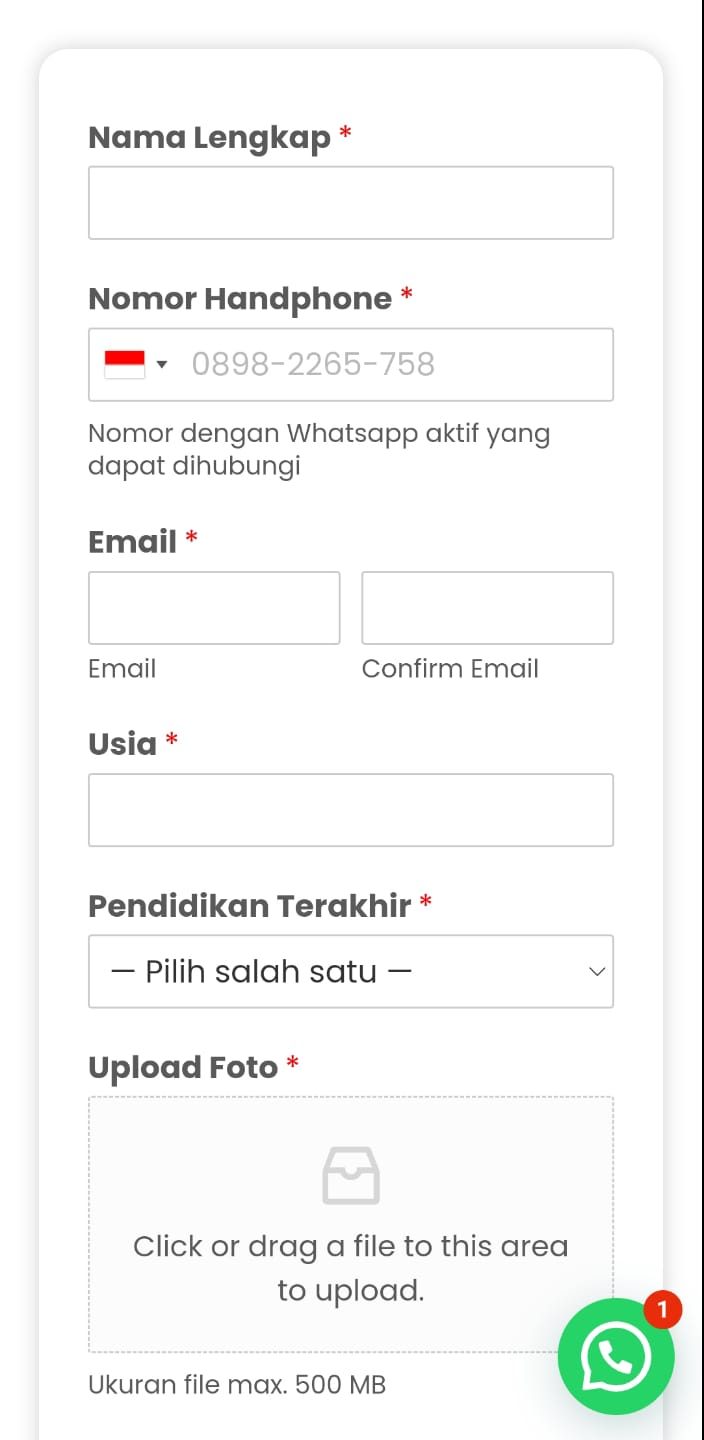This screenshot has width=704, height=1440.
Task: Tap the Usia input field
Action: coord(351,810)
